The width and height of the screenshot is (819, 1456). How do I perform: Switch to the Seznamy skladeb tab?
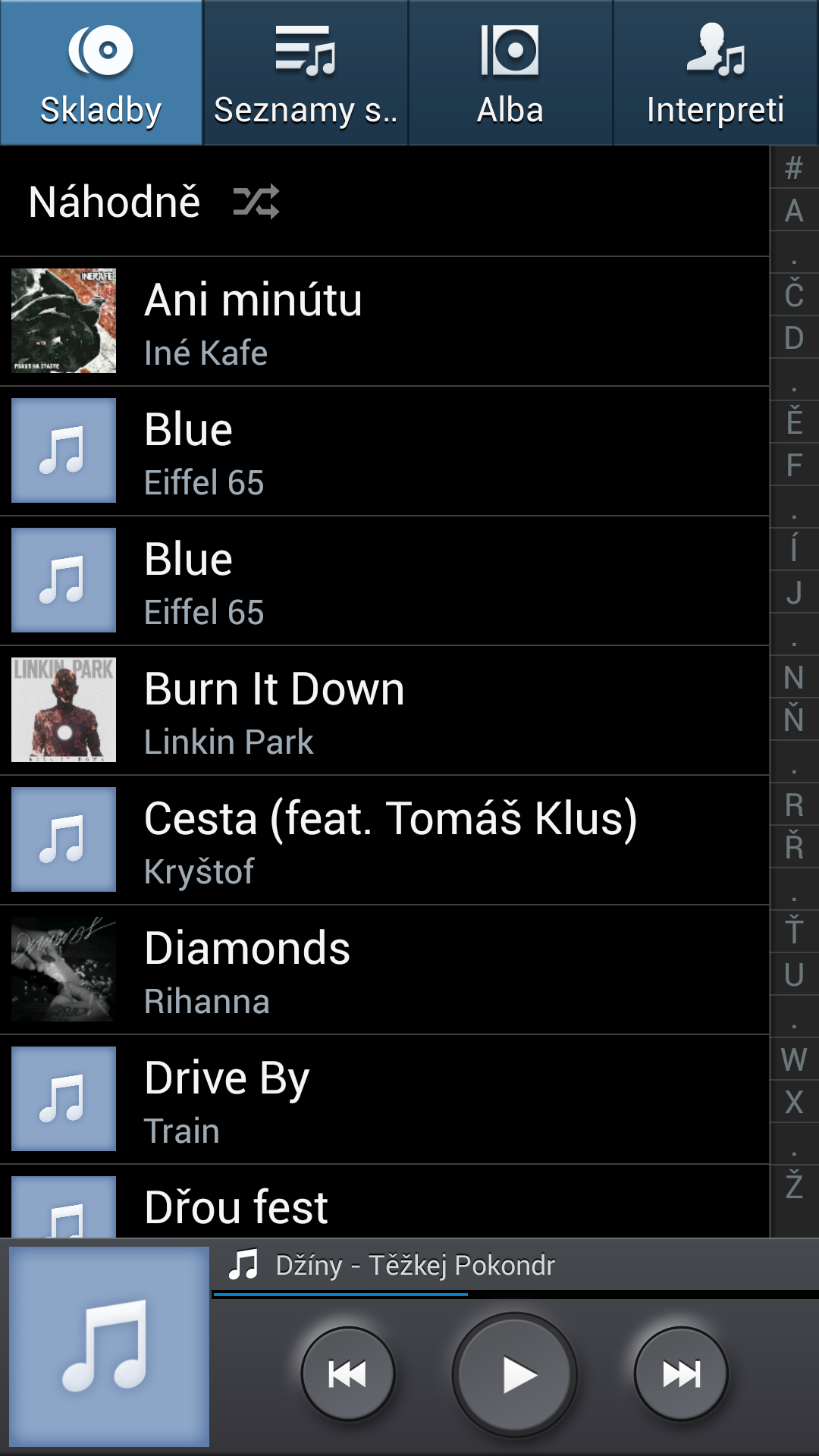point(306,73)
